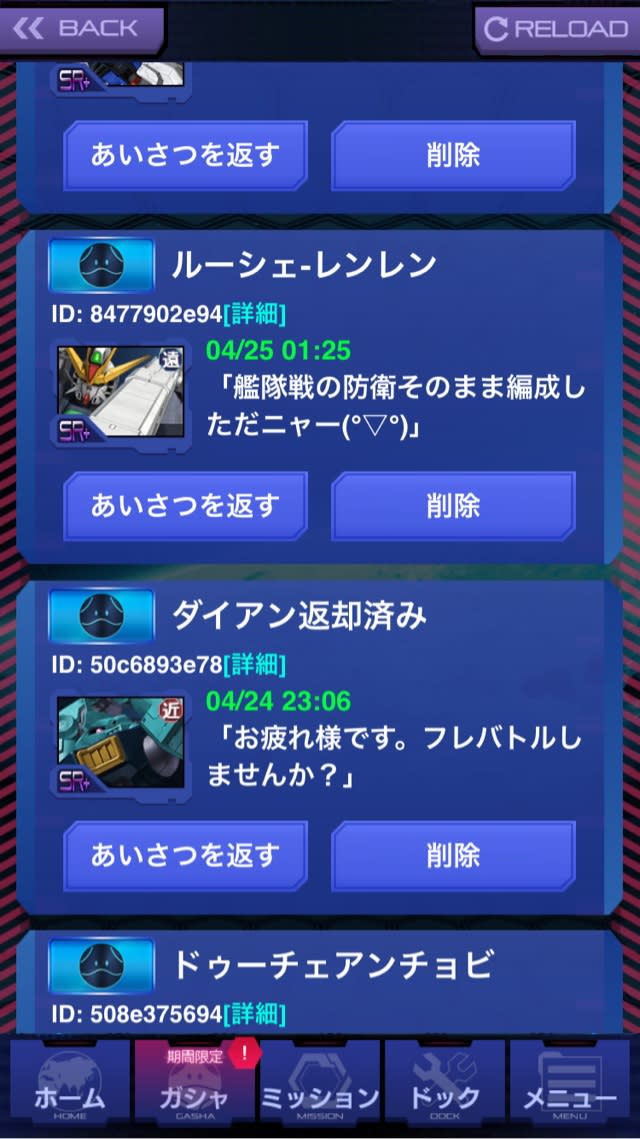Go back with the BACK button
This screenshot has width=640, height=1139.
coord(80,28)
